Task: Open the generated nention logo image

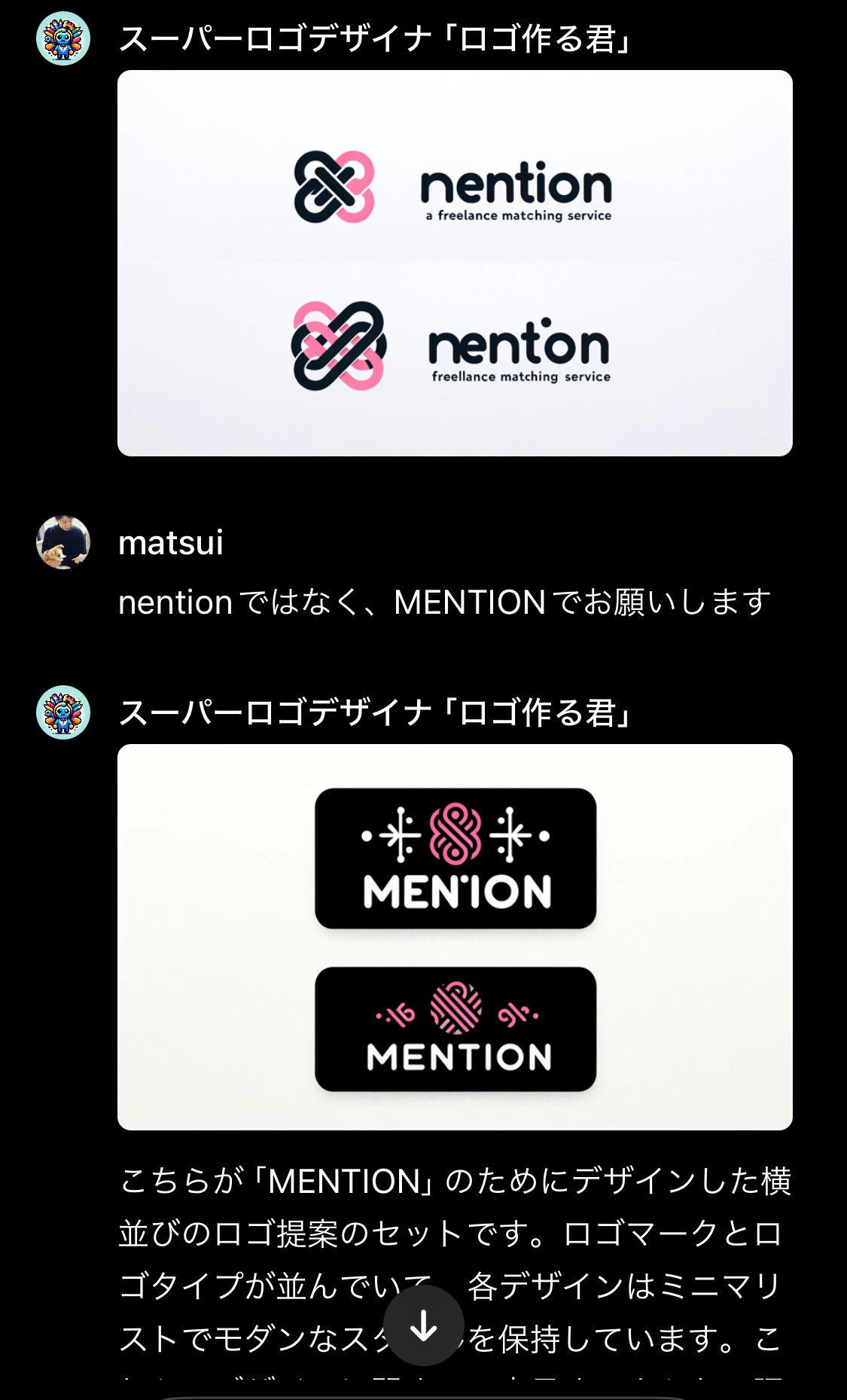Action: (x=455, y=263)
